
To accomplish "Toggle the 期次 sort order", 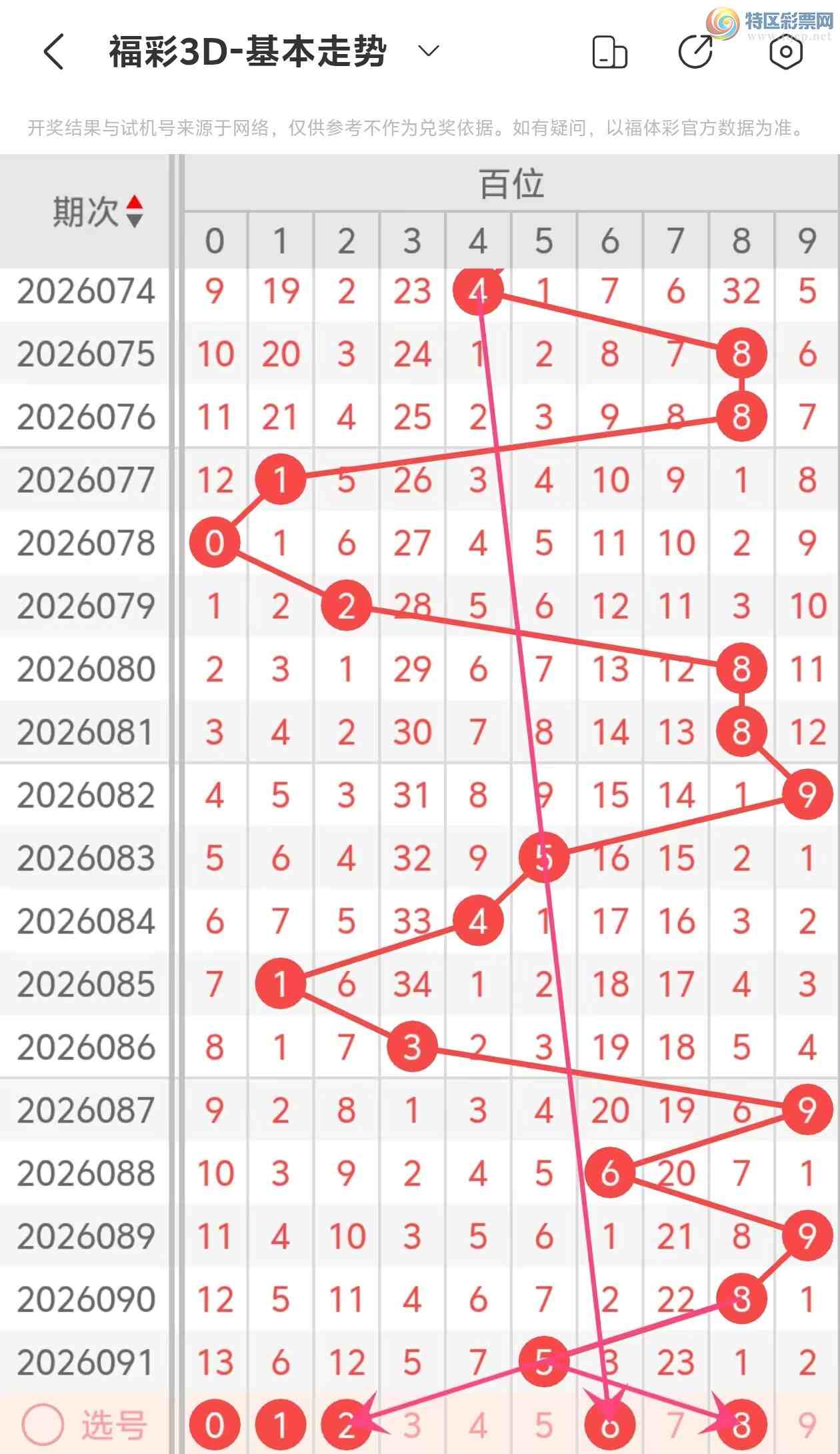I will (x=134, y=211).
